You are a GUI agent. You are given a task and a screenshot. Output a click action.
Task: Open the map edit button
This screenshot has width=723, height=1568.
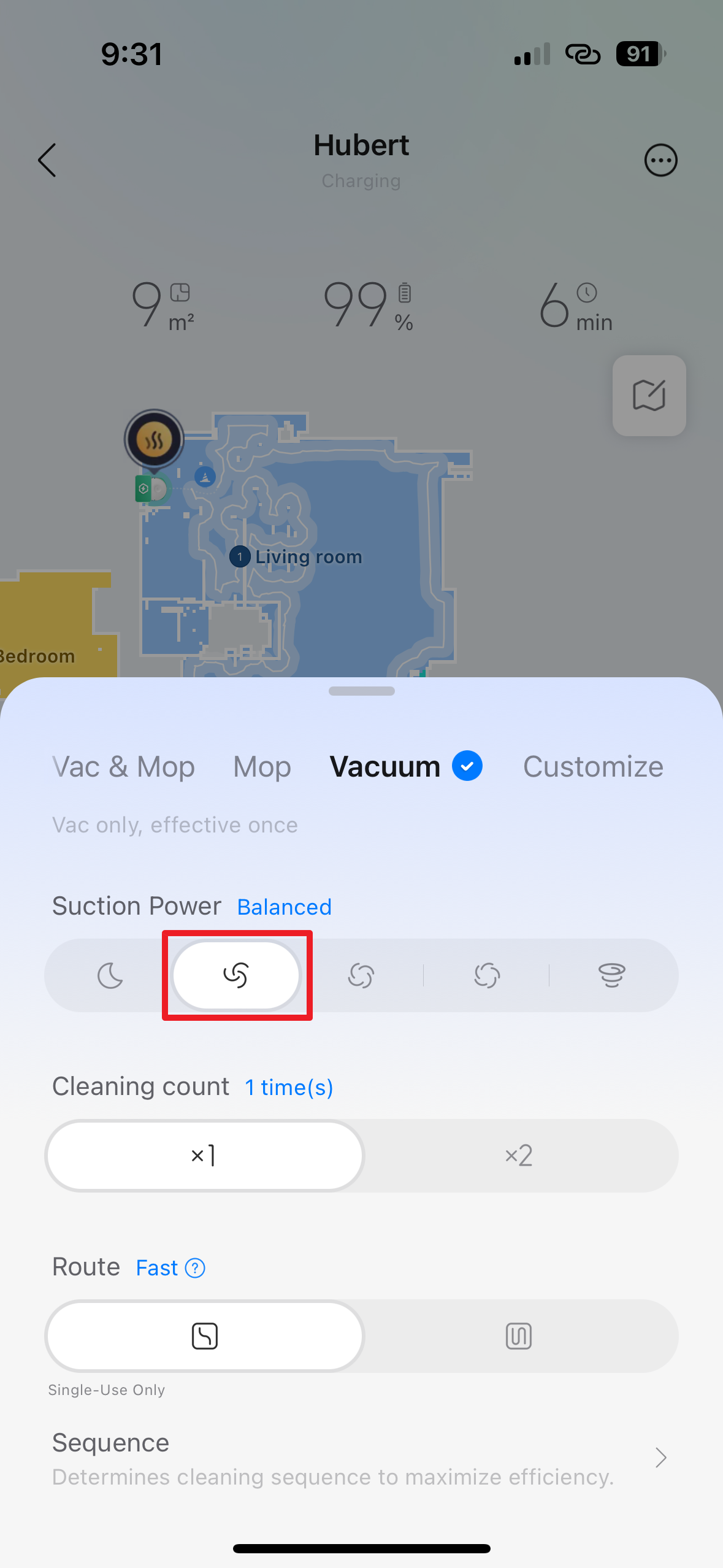pos(649,396)
